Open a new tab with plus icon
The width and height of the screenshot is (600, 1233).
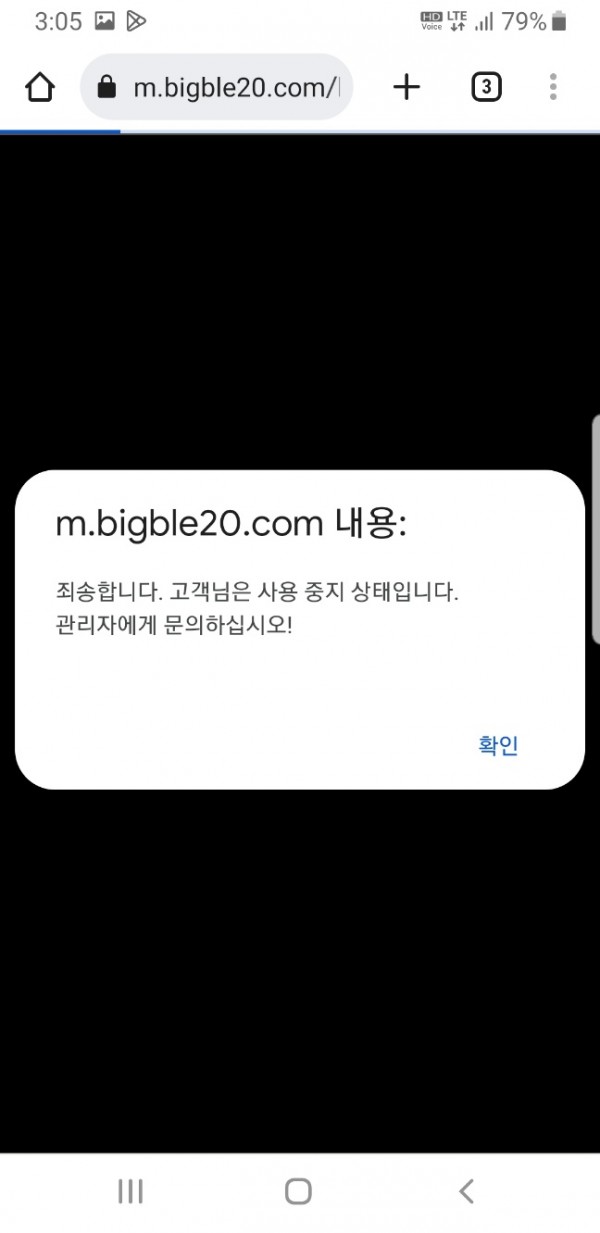(x=406, y=88)
